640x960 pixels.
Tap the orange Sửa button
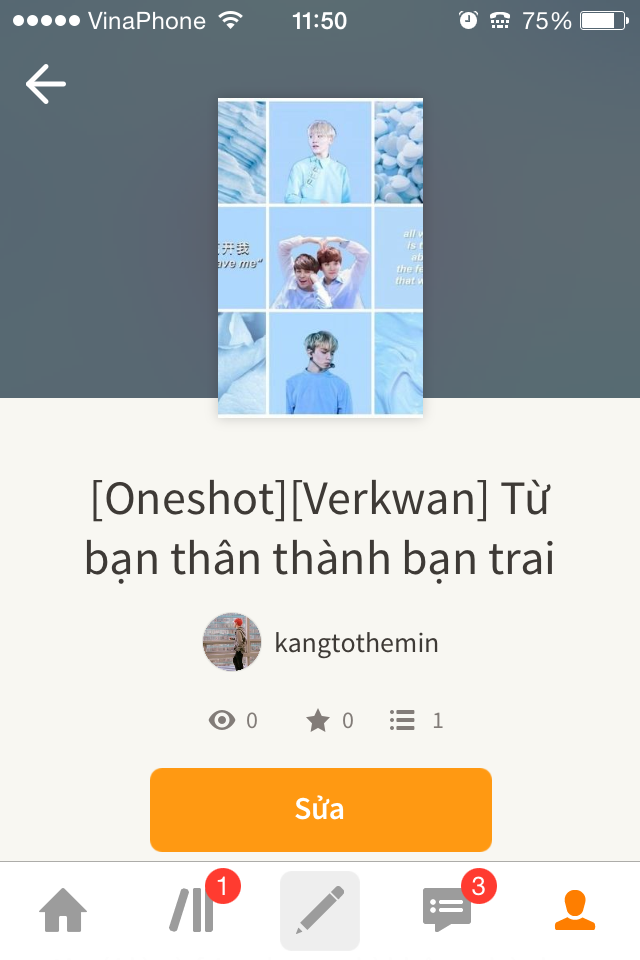pos(320,809)
